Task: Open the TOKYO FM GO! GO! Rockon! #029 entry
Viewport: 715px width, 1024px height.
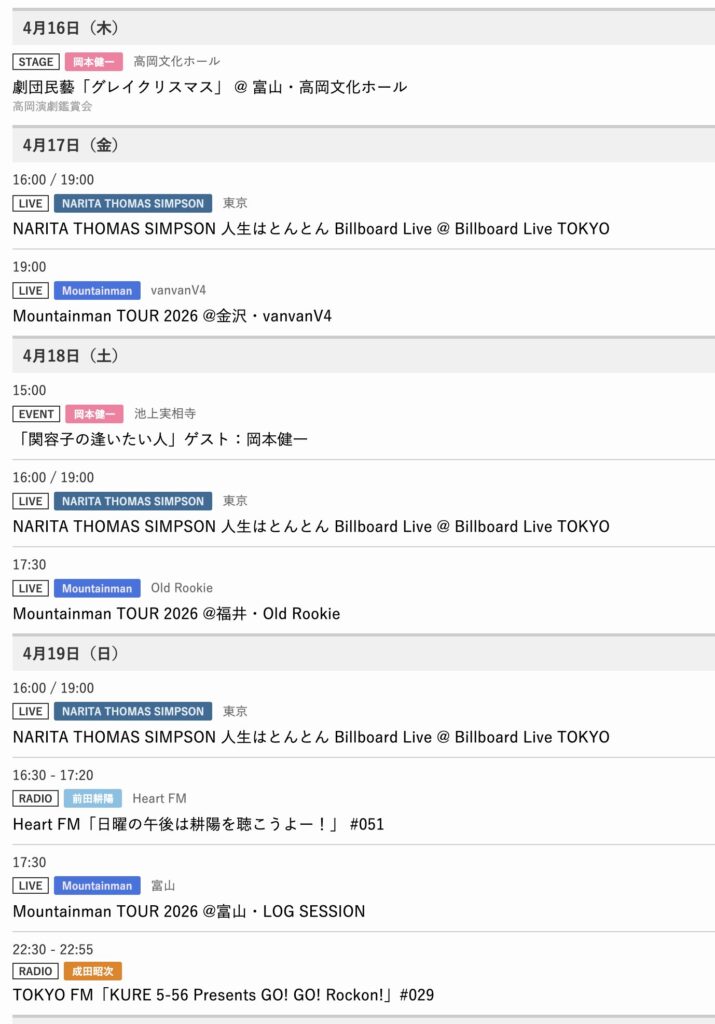Action: (x=223, y=995)
